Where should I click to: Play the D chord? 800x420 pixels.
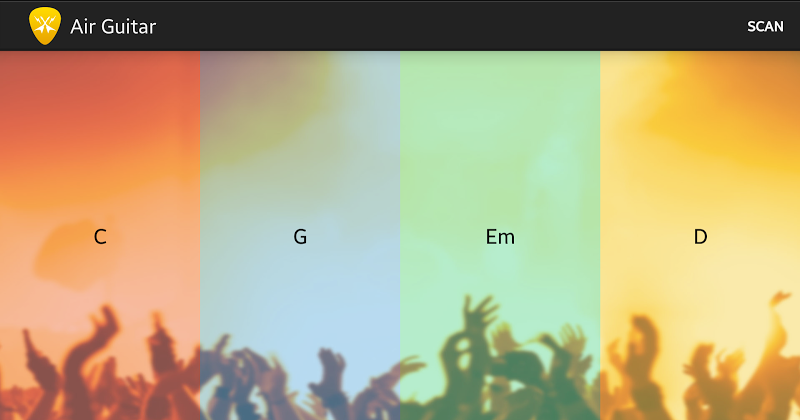[700, 237]
